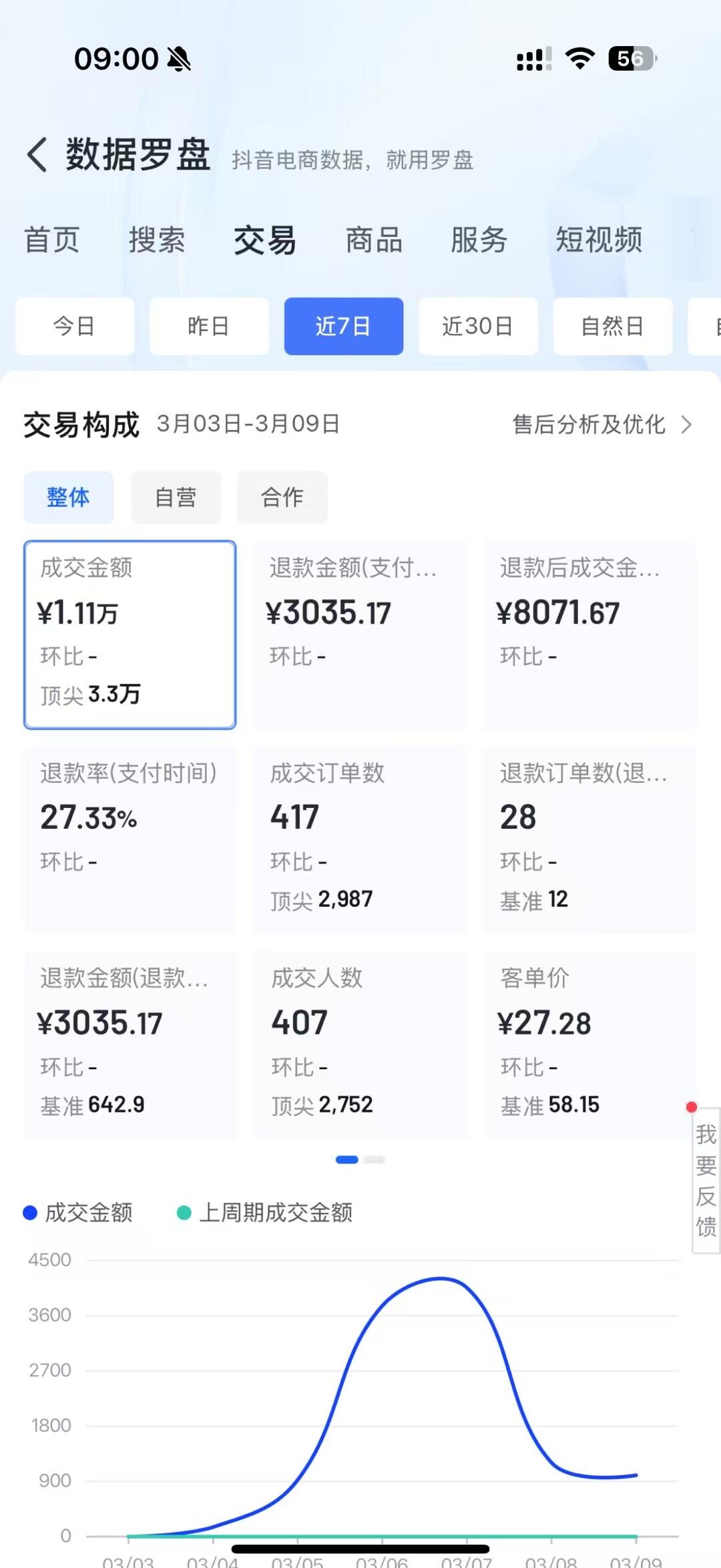Go back from 数据罗盘

37,155
